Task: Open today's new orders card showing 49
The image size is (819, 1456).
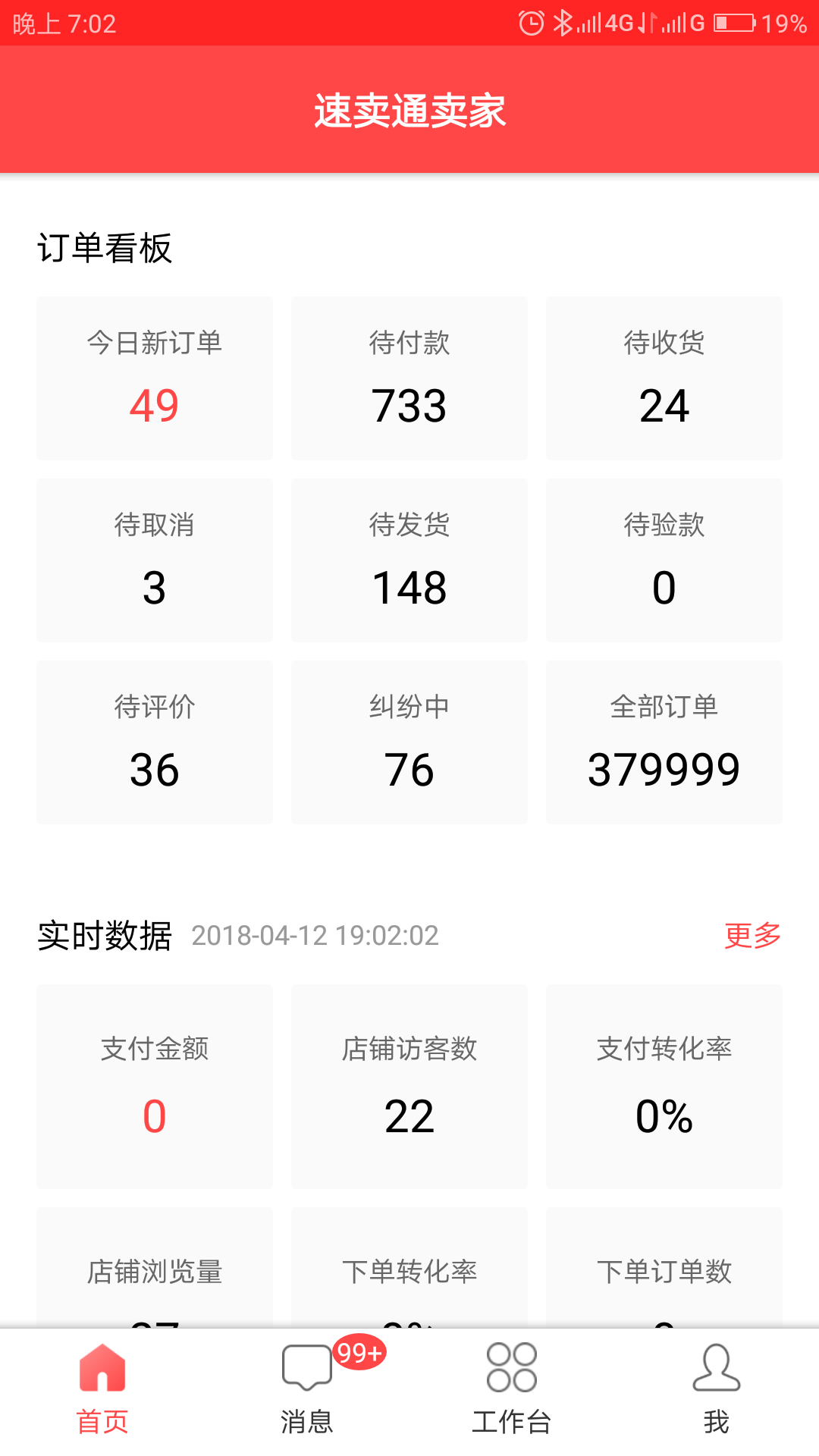Action: (x=154, y=378)
